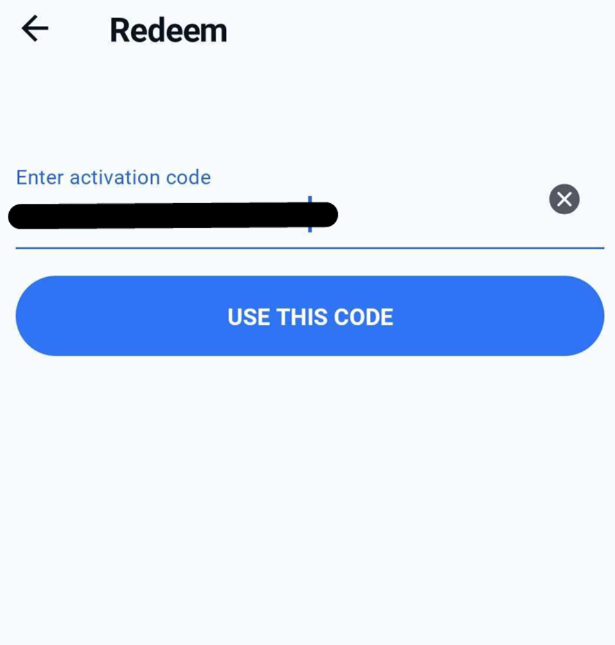Go back from the Redeem screen

35,29
